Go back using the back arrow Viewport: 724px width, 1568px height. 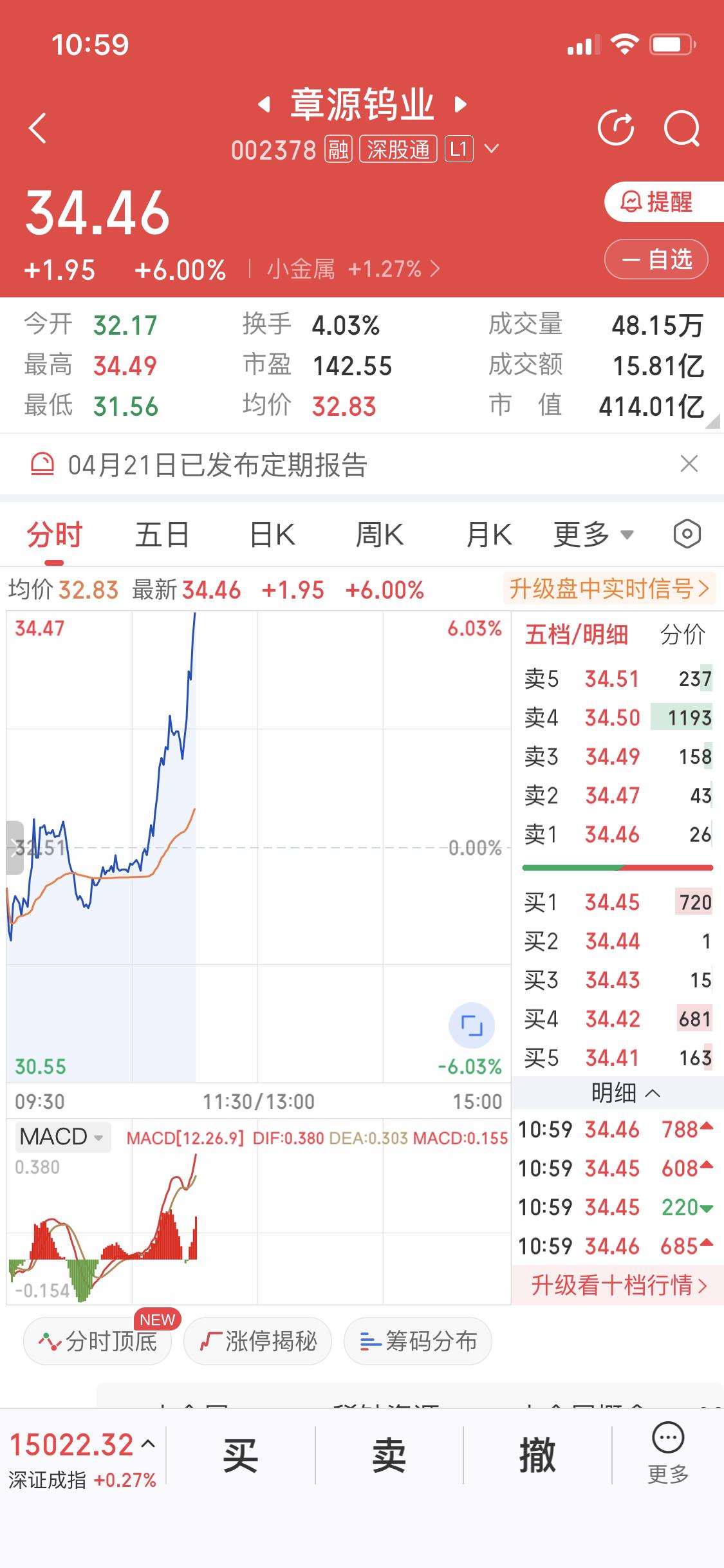[37, 128]
